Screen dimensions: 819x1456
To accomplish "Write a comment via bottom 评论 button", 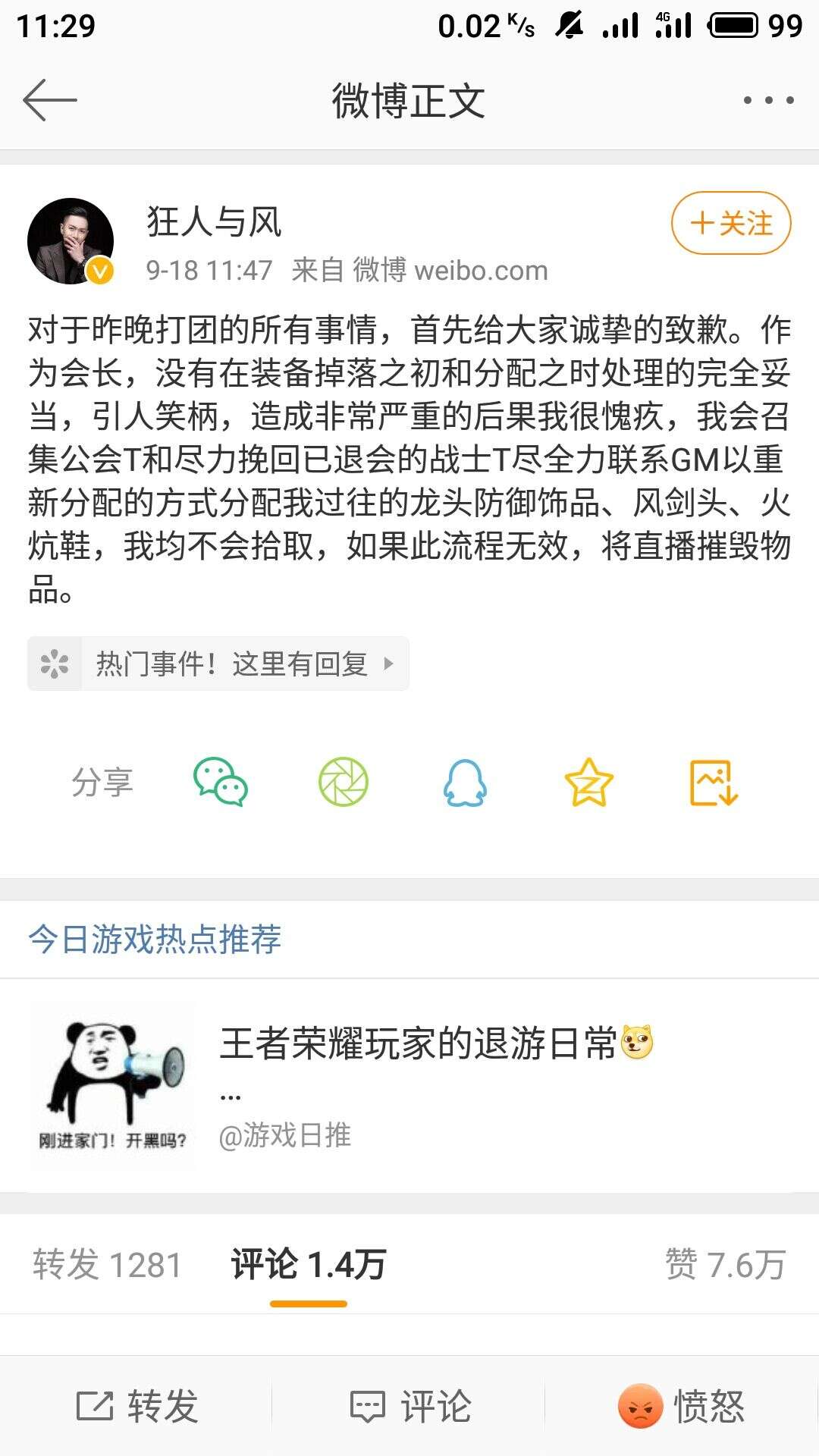I will point(409,1406).
